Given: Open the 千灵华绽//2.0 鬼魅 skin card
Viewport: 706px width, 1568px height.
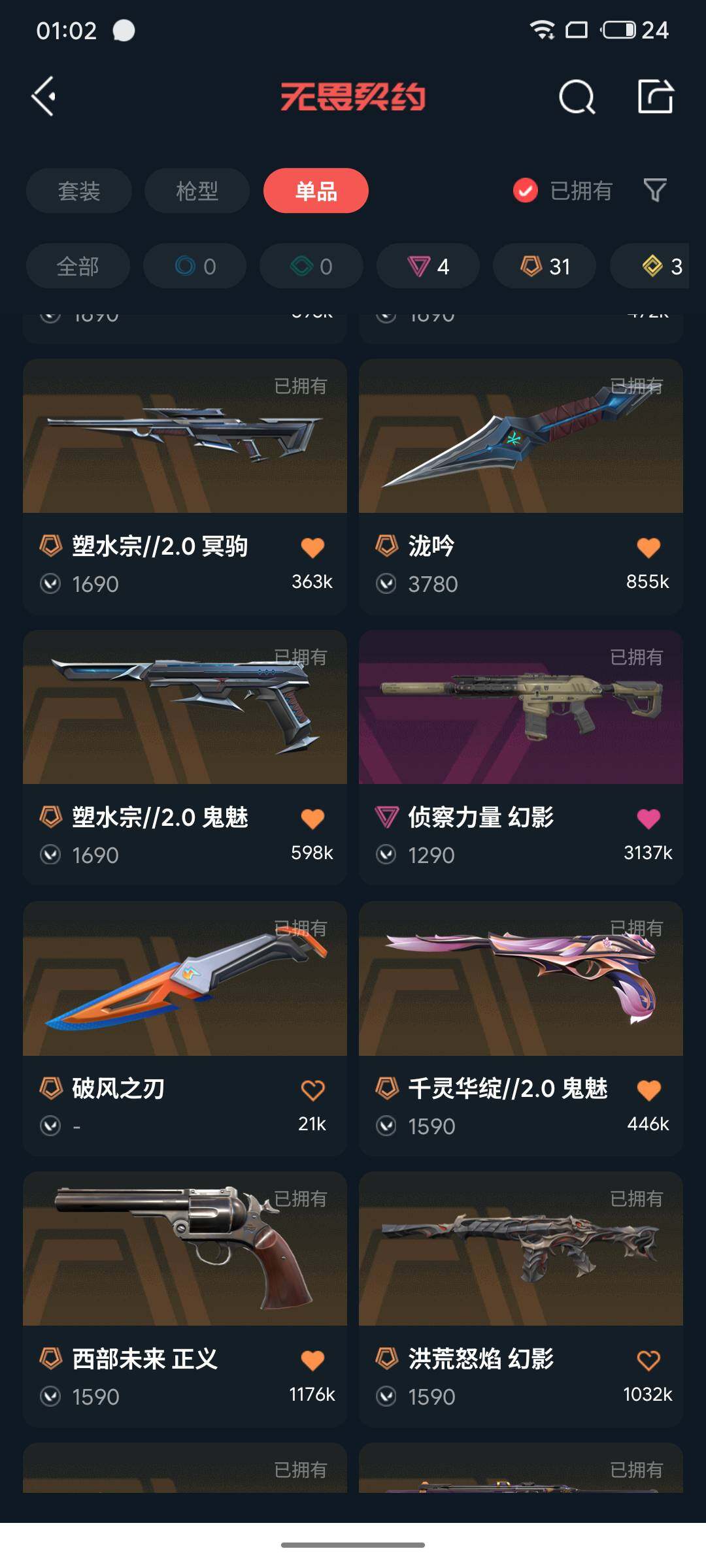Looking at the screenshot, I should [x=521, y=1028].
